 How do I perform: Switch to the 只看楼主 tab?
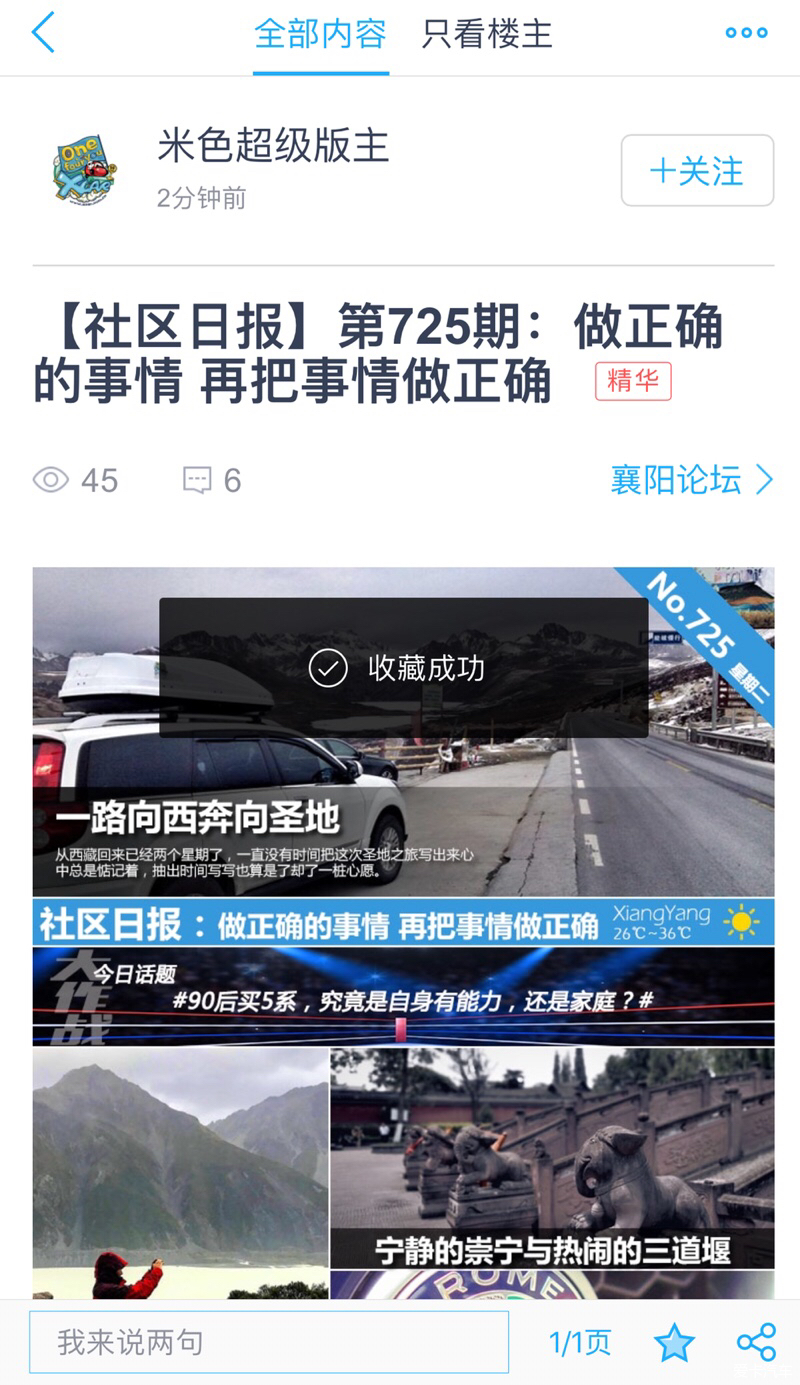(487, 34)
